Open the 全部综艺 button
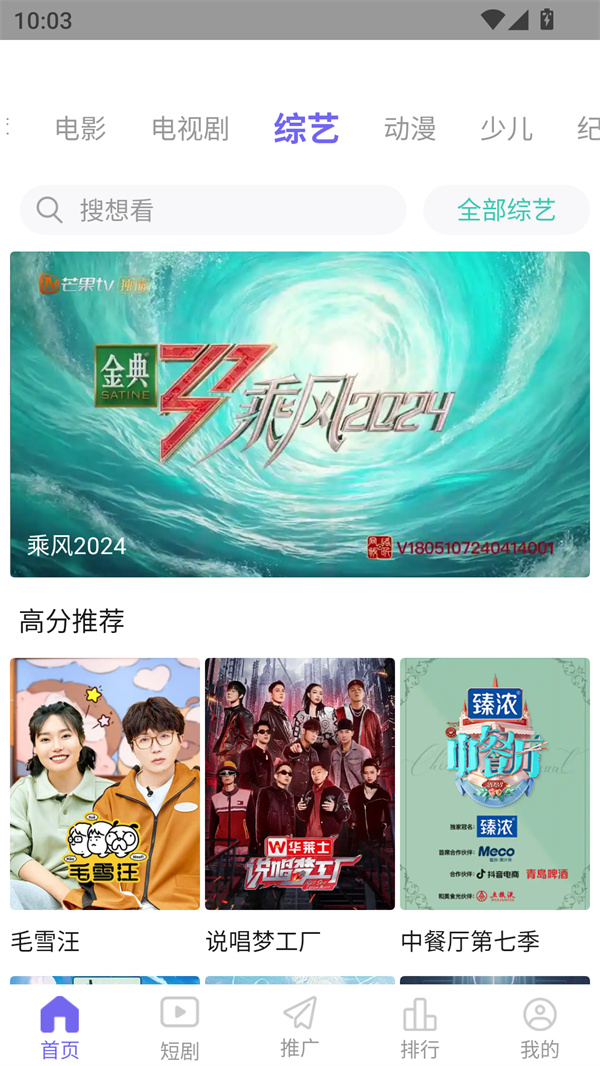The image size is (600, 1066). [506, 210]
